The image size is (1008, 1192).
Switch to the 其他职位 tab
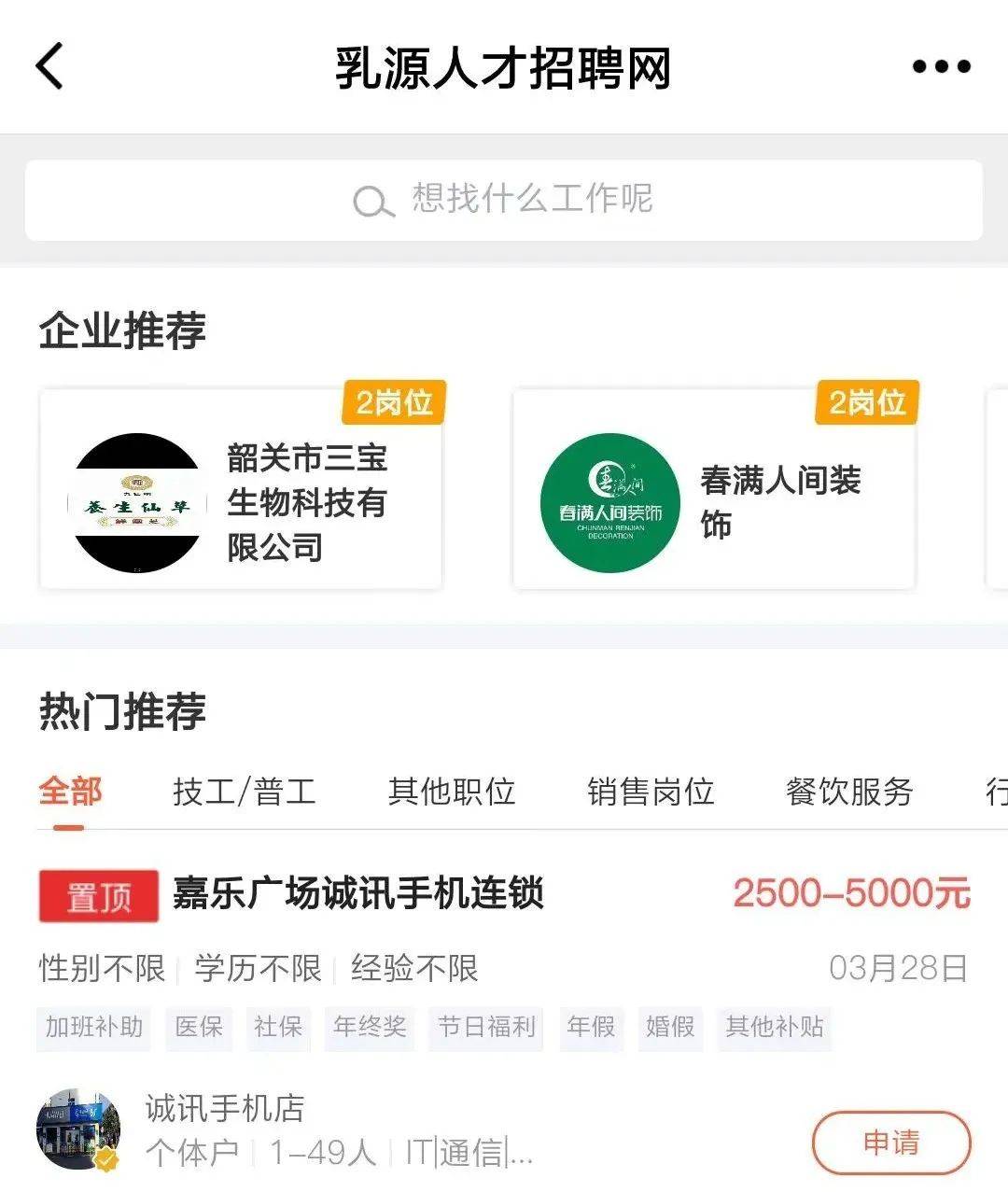[452, 792]
